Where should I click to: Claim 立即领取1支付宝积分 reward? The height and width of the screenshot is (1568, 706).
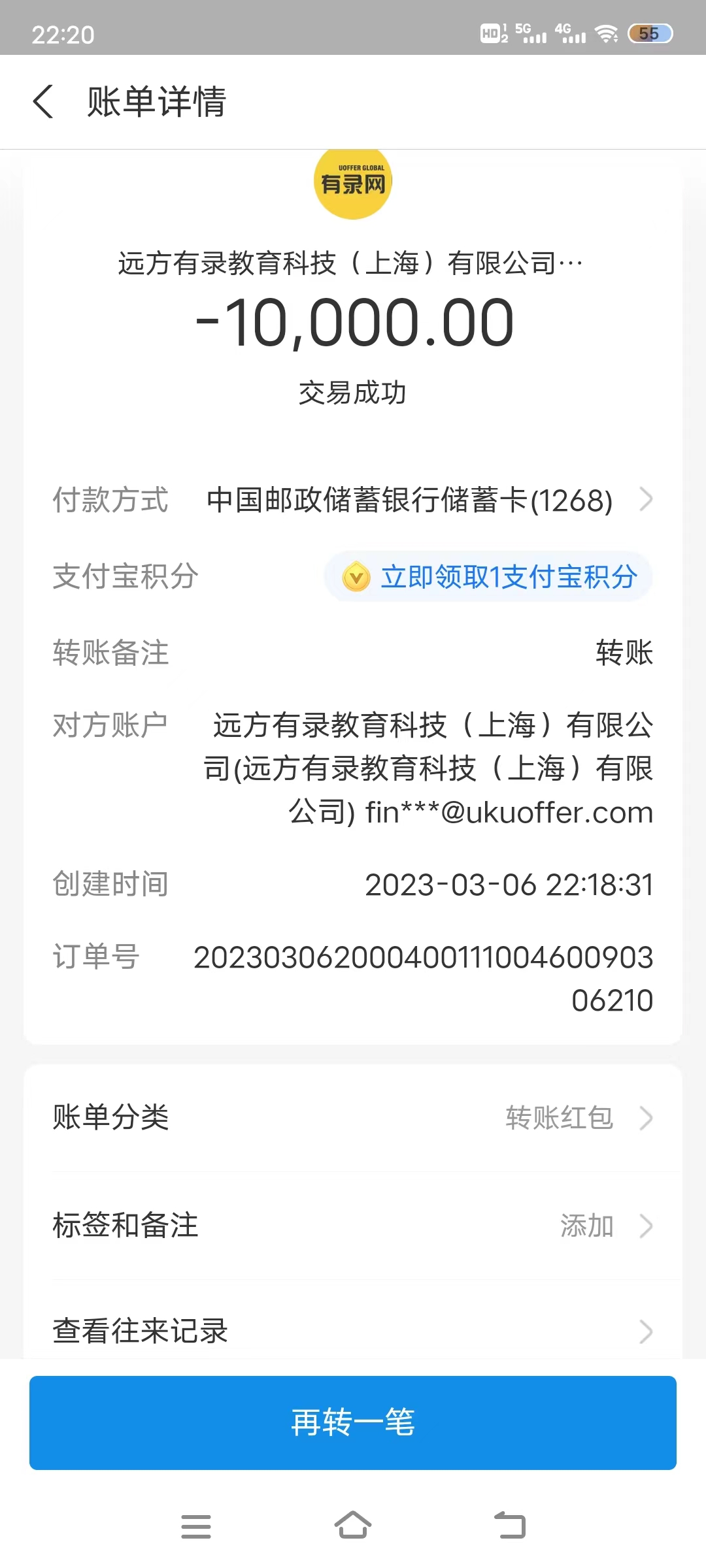489,577
